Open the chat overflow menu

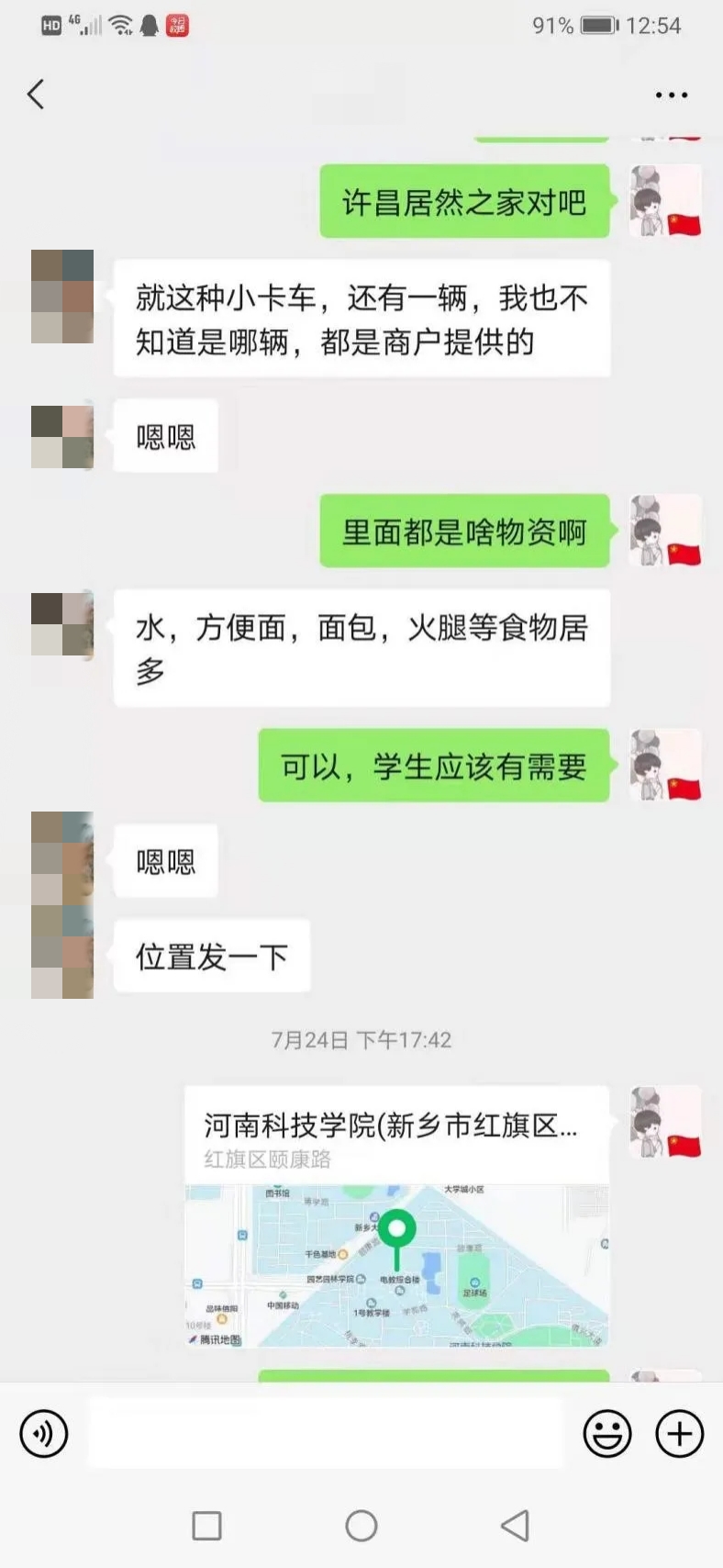point(671,95)
